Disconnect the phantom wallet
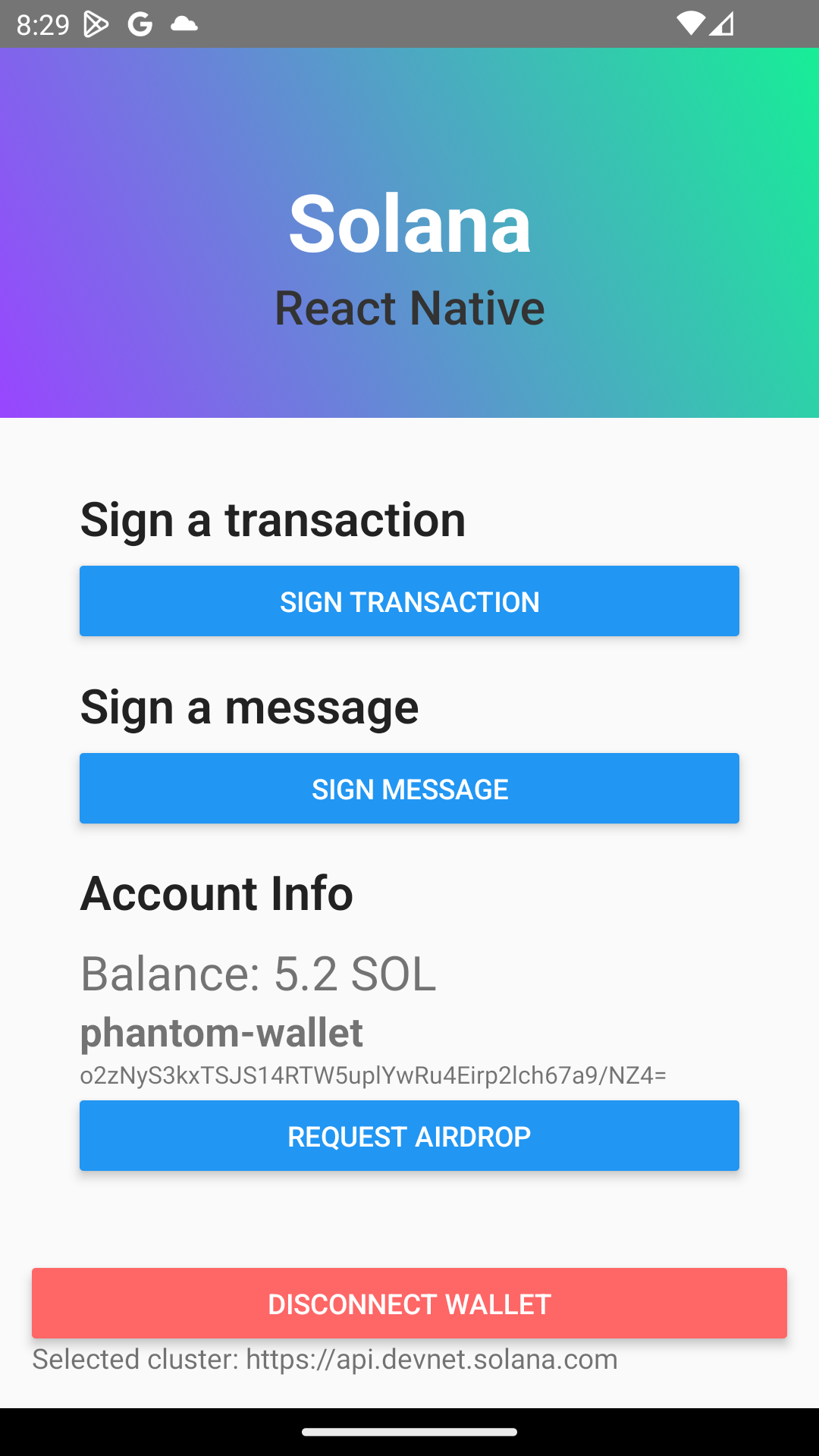The height and width of the screenshot is (1456, 819). click(x=409, y=1303)
